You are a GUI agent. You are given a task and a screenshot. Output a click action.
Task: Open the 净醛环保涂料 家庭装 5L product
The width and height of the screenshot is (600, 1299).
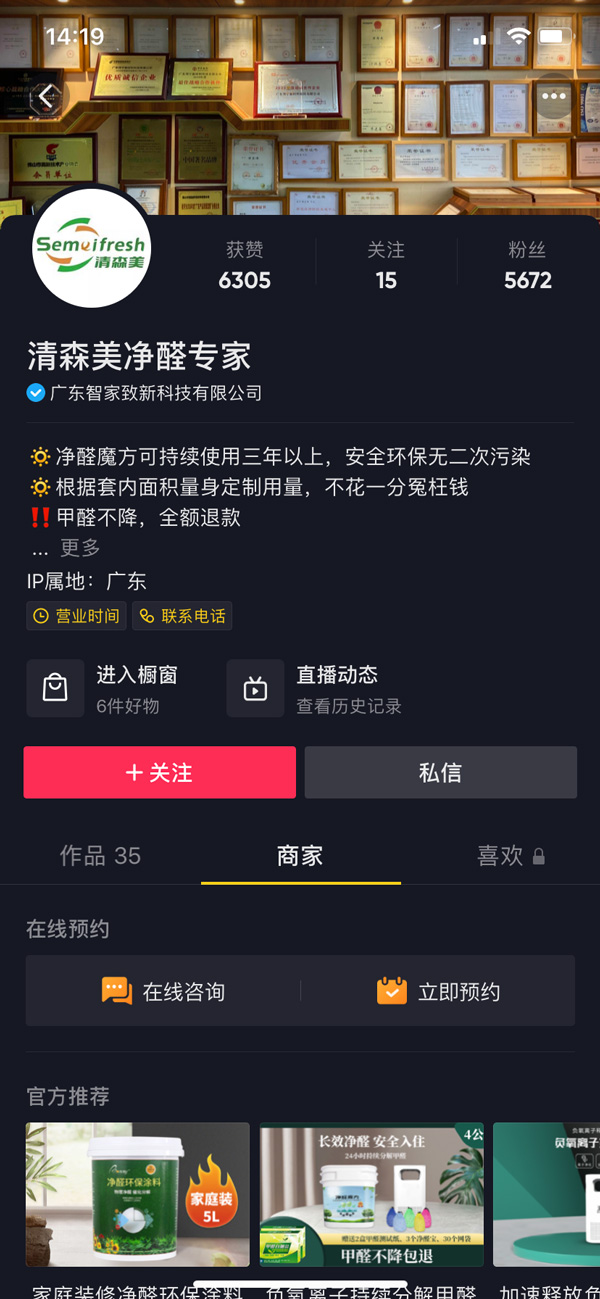click(138, 1195)
